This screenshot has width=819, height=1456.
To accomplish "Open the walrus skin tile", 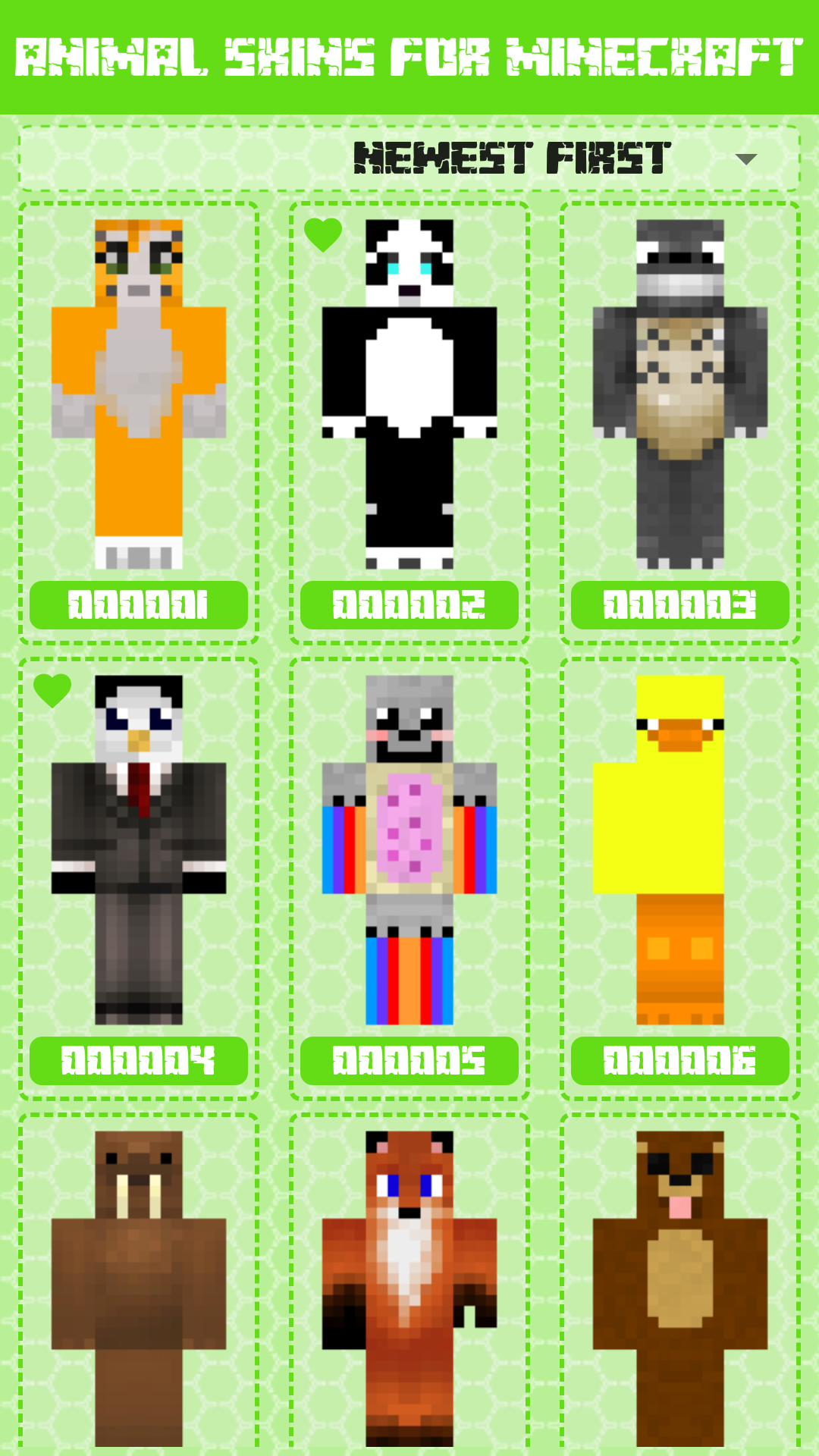I will click(x=139, y=1289).
